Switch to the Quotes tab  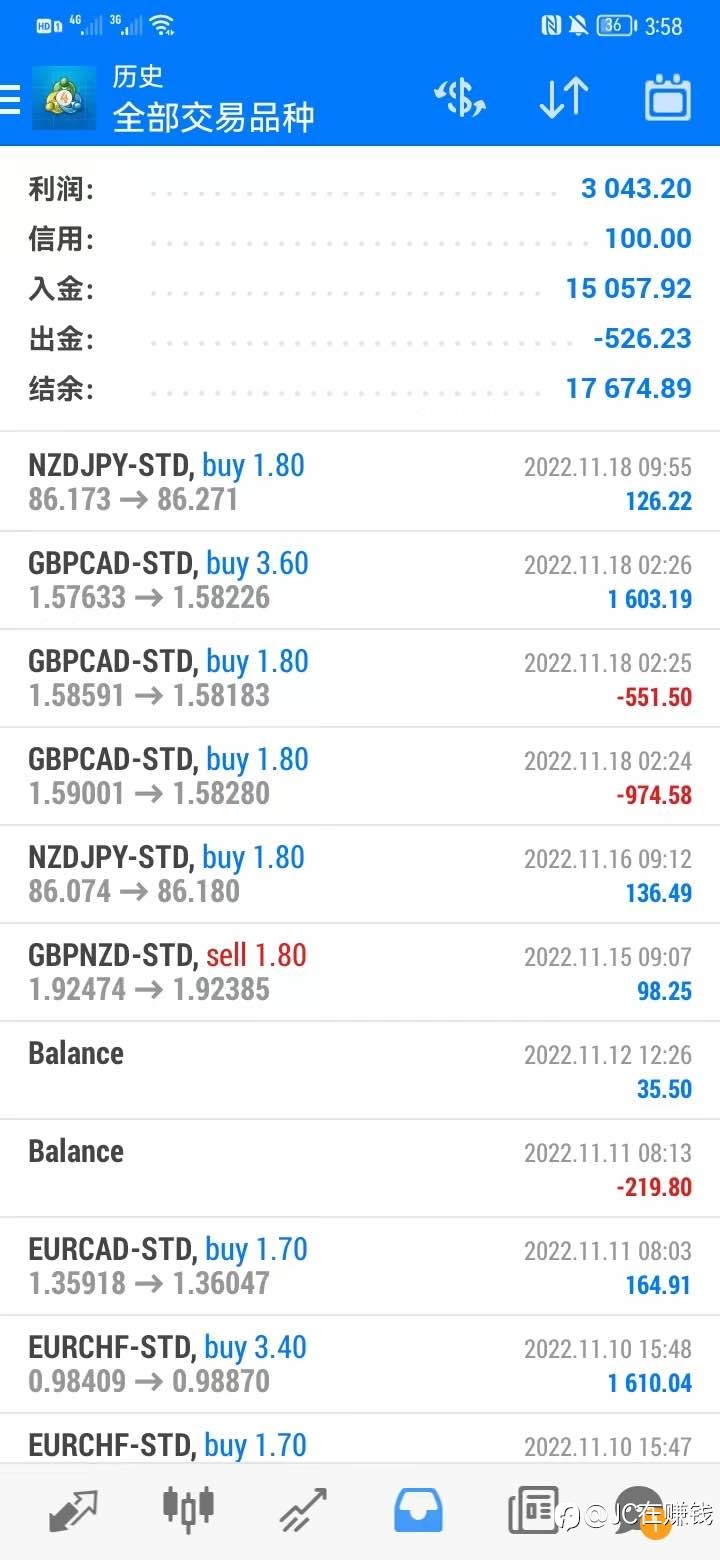[x=74, y=1510]
